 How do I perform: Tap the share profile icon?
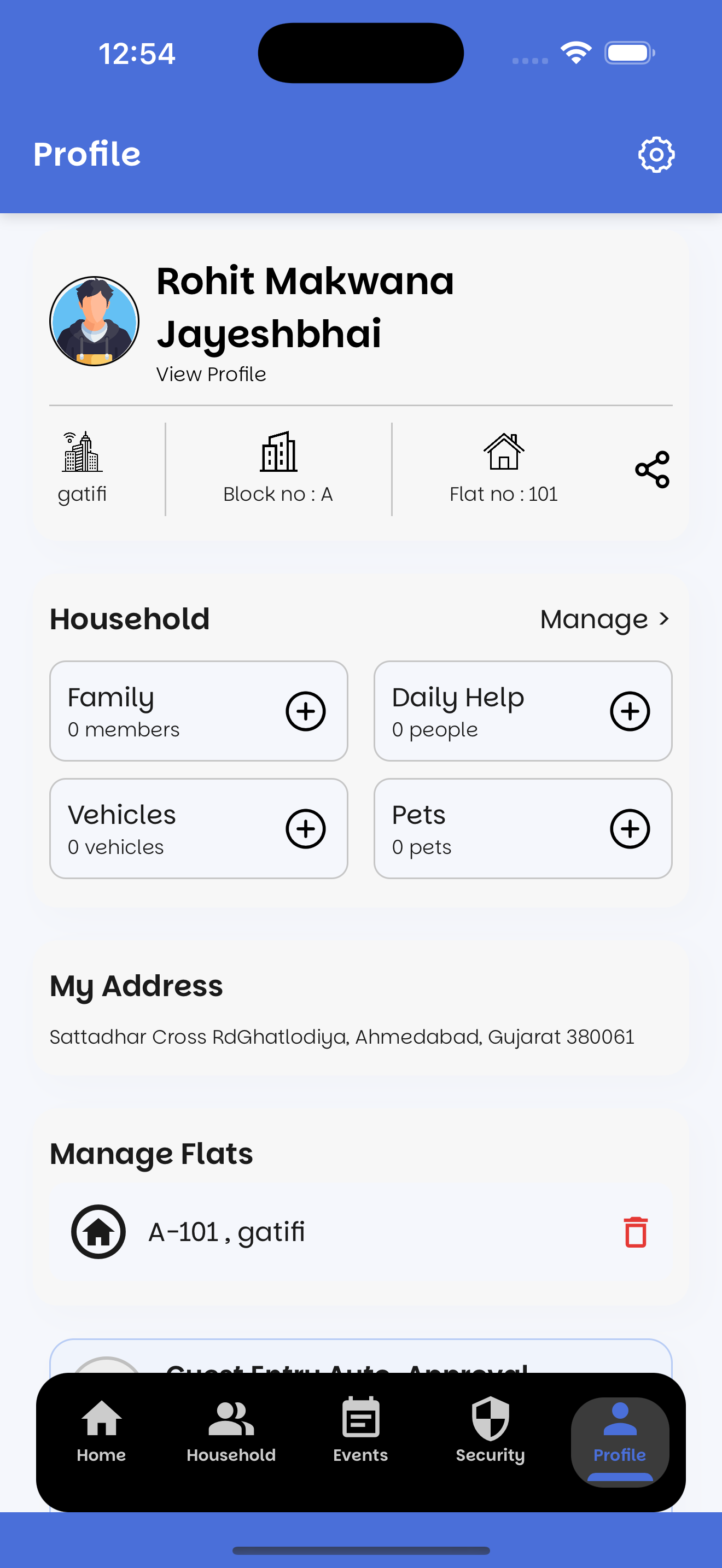point(652,468)
